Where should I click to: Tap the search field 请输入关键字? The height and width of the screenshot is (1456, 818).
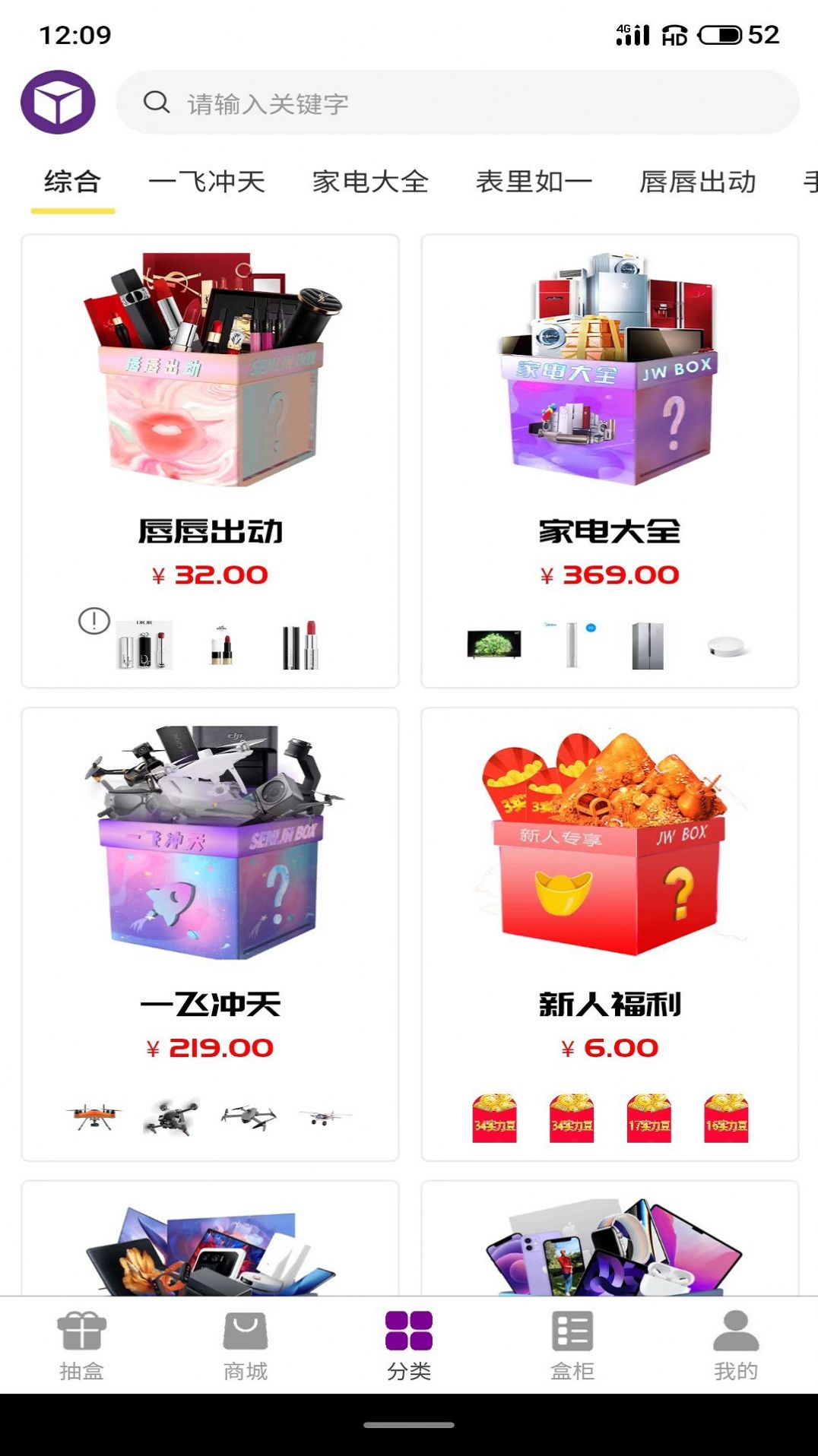coord(456,103)
